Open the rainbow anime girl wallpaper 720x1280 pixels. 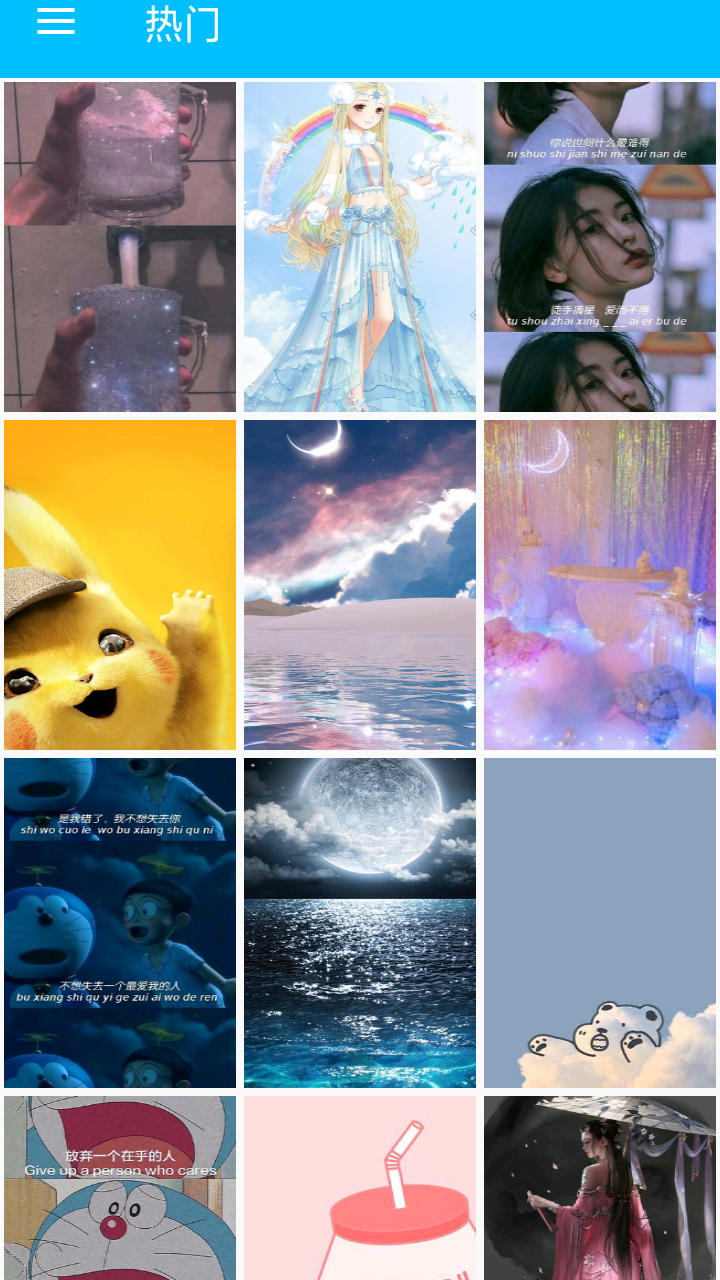tap(360, 246)
